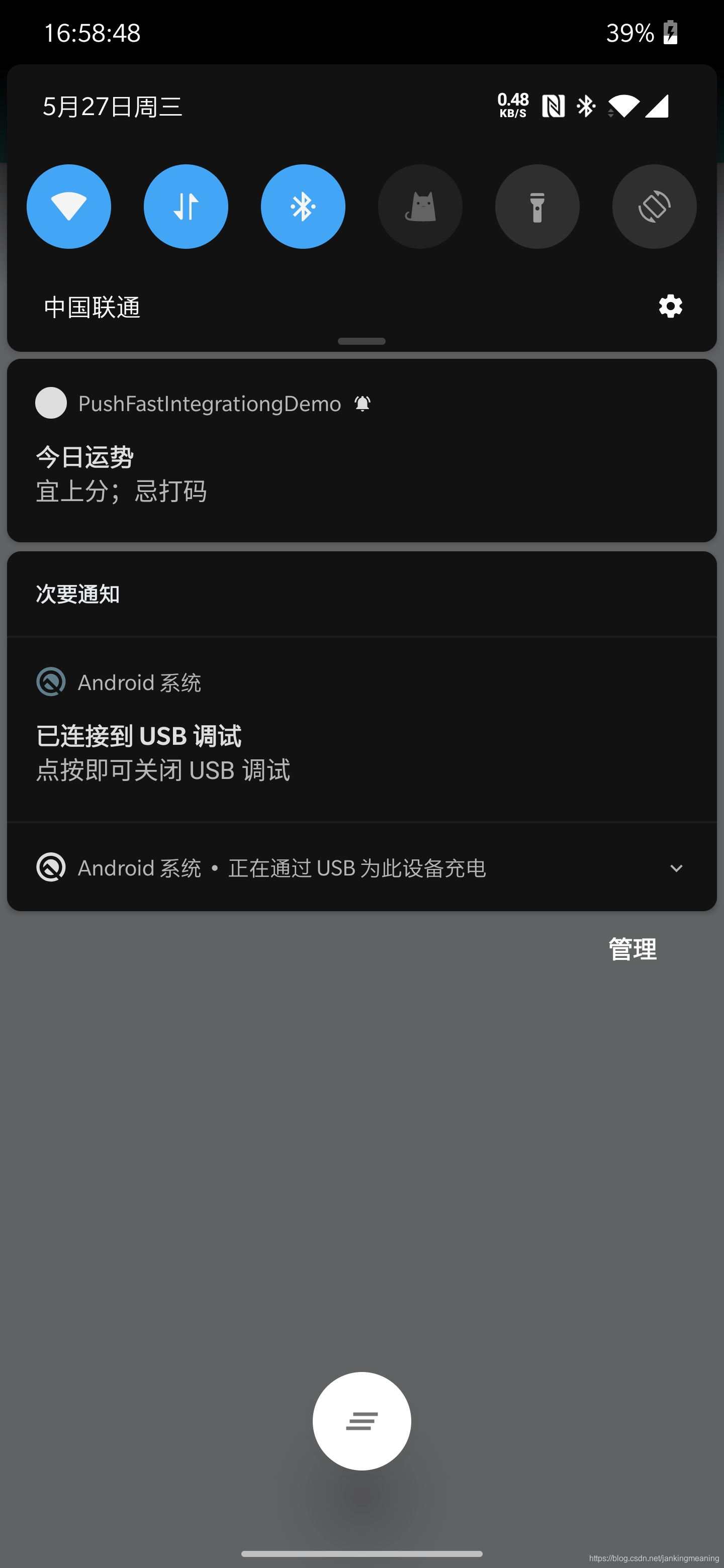The height and width of the screenshot is (1568, 724).
Task: Expand the USB charging notification chevron
Action: 676,868
